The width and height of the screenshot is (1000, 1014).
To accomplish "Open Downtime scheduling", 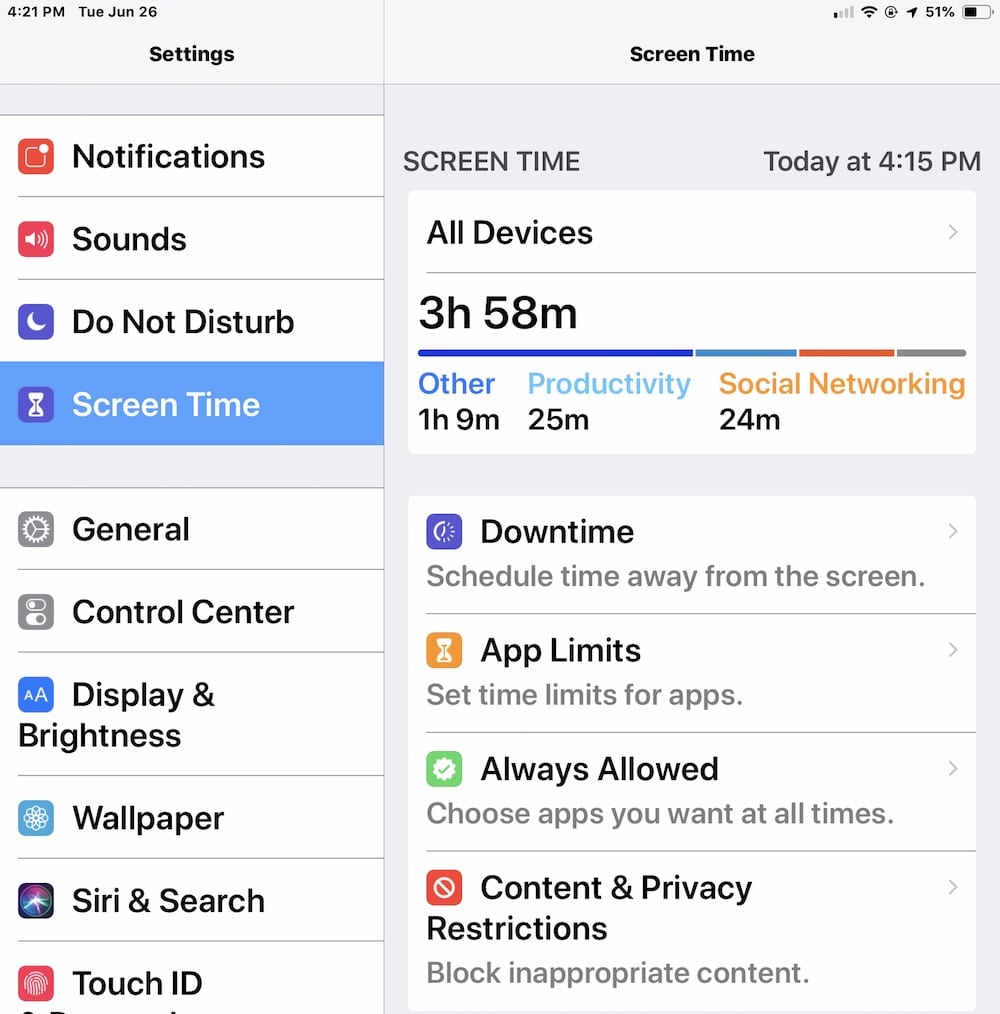I will tap(690, 553).
